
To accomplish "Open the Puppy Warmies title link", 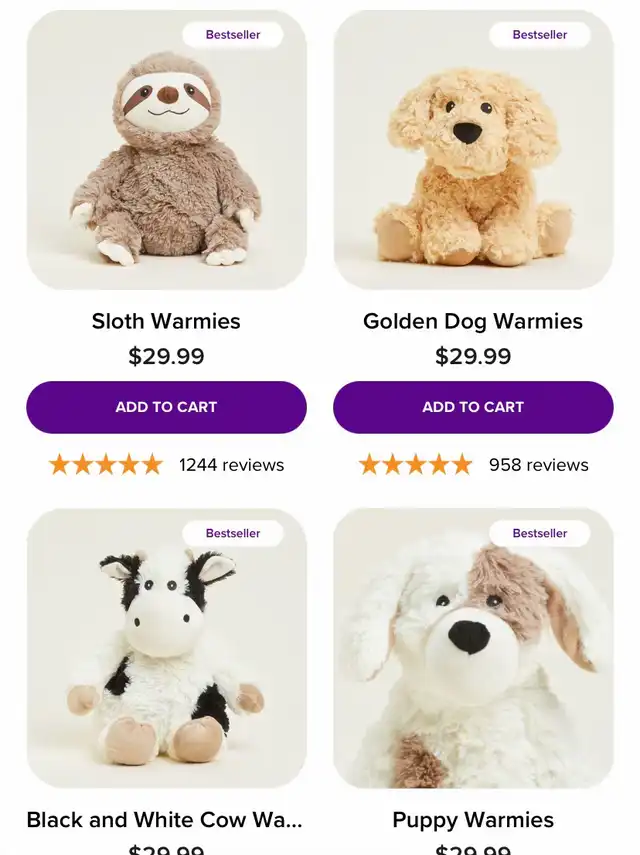I will coord(473,820).
